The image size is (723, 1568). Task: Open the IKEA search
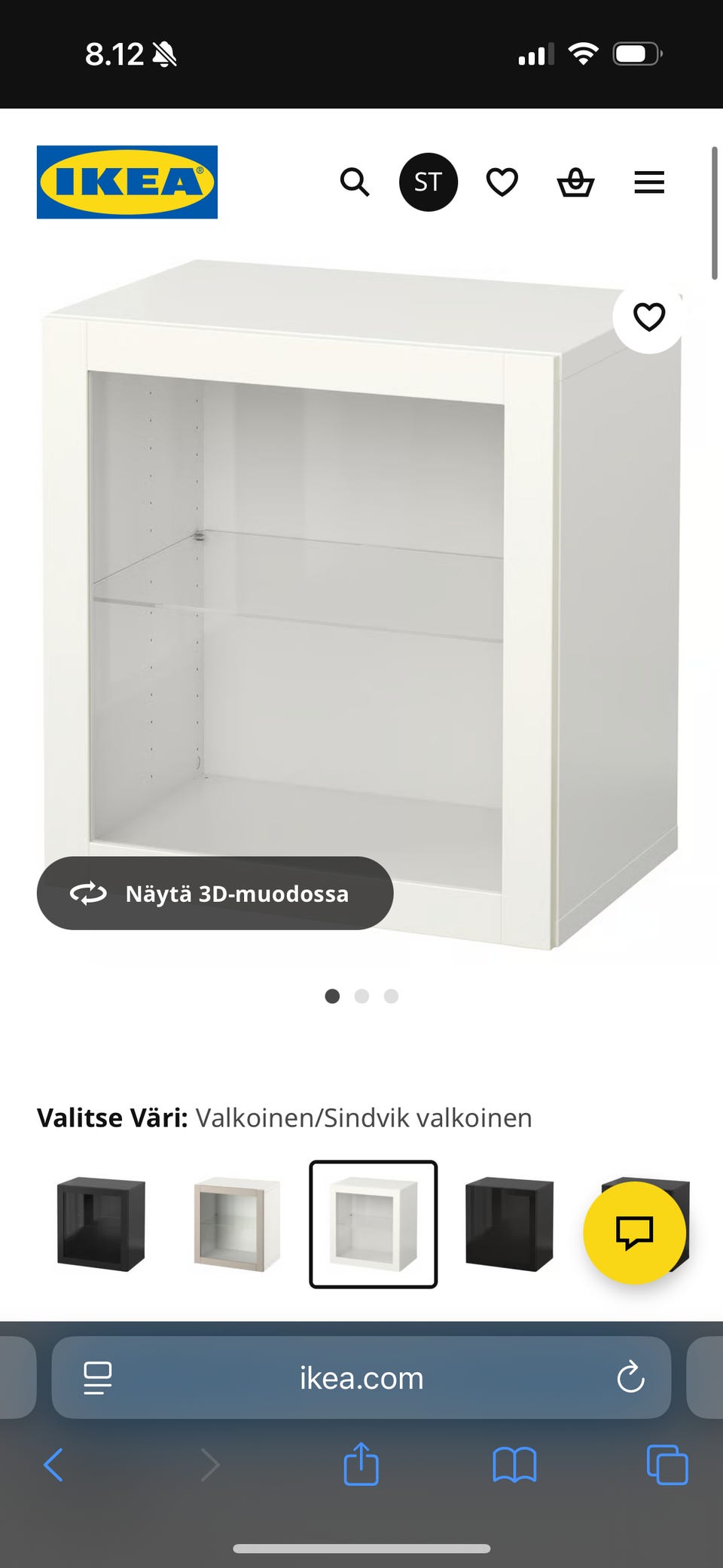(x=355, y=182)
